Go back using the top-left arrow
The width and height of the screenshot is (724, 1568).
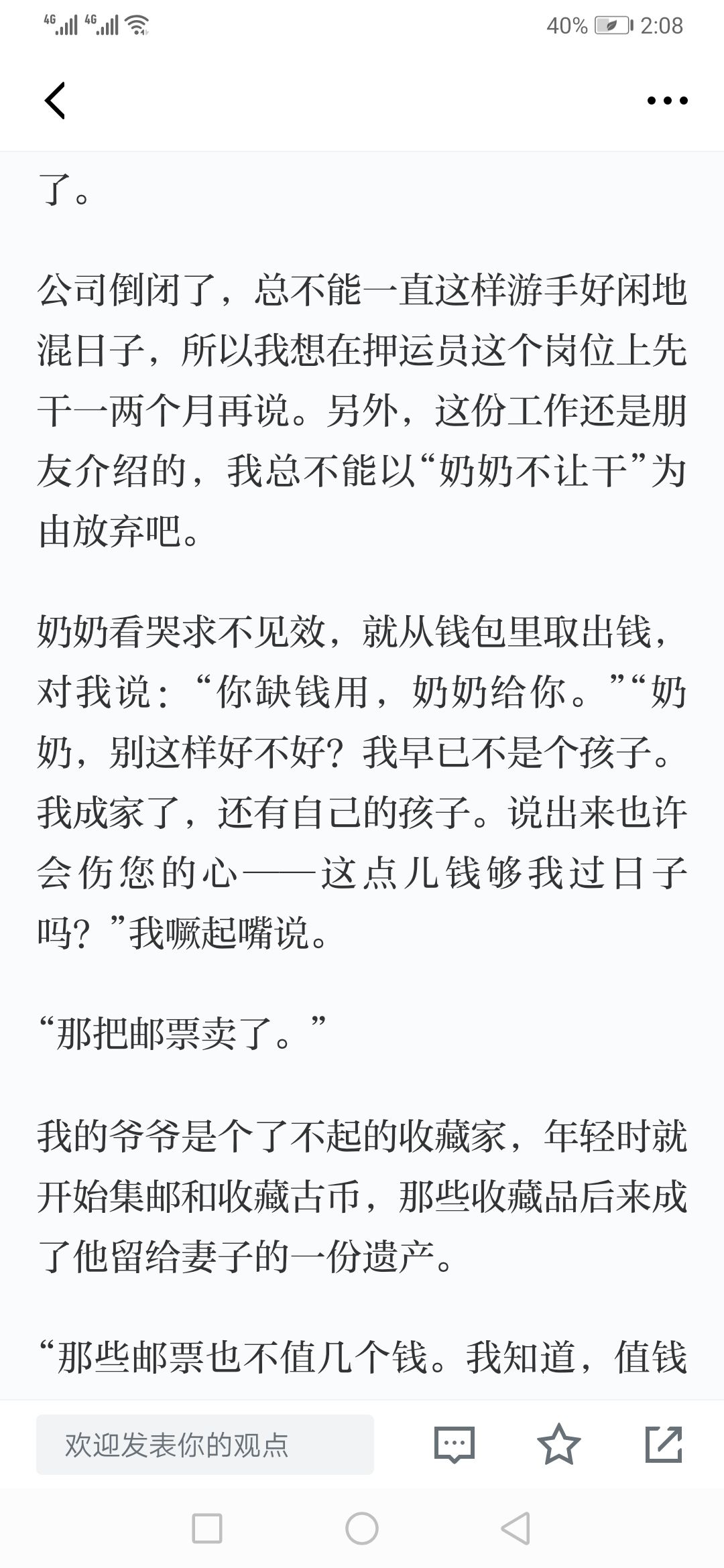pyautogui.click(x=55, y=101)
